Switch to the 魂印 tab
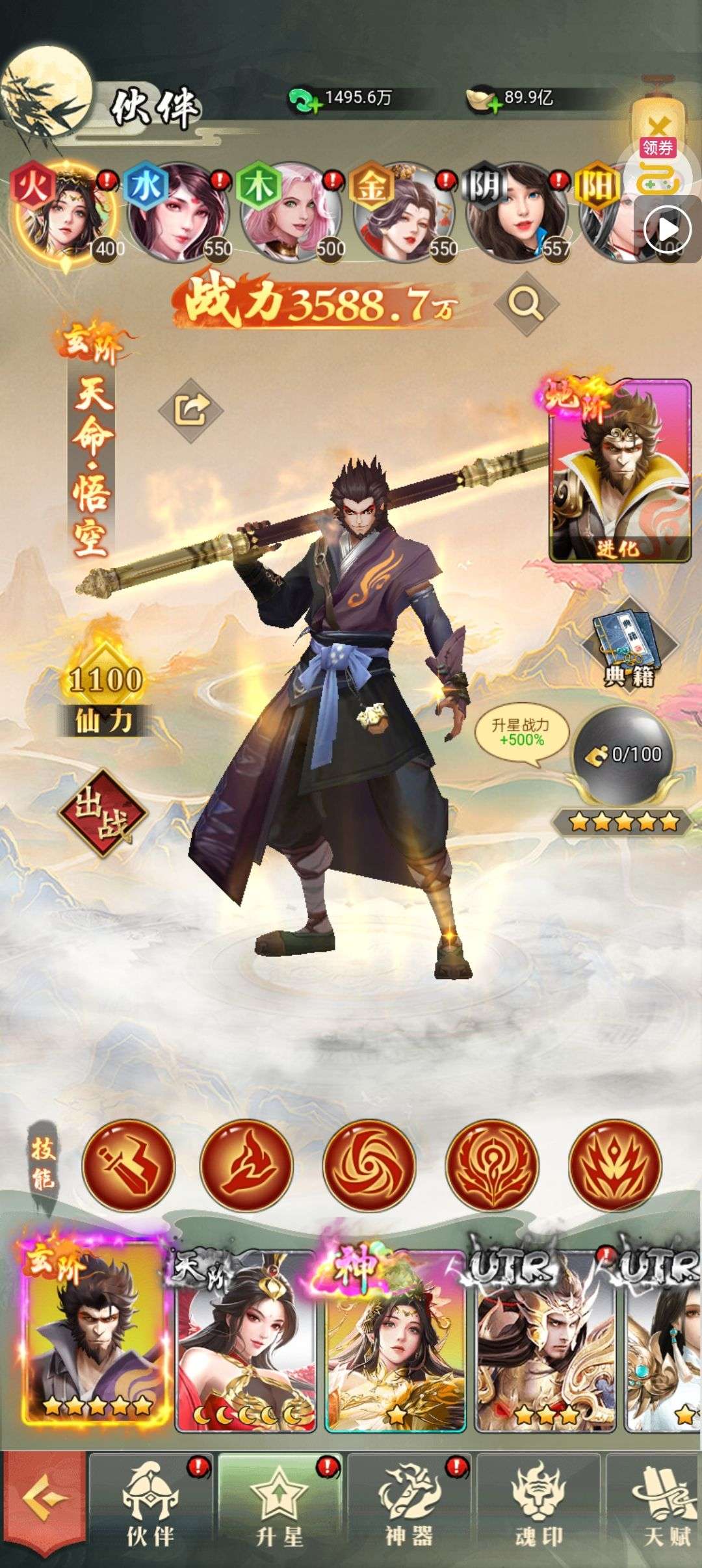This screenshot has width=702, height=1568. tap(538, 1515)
